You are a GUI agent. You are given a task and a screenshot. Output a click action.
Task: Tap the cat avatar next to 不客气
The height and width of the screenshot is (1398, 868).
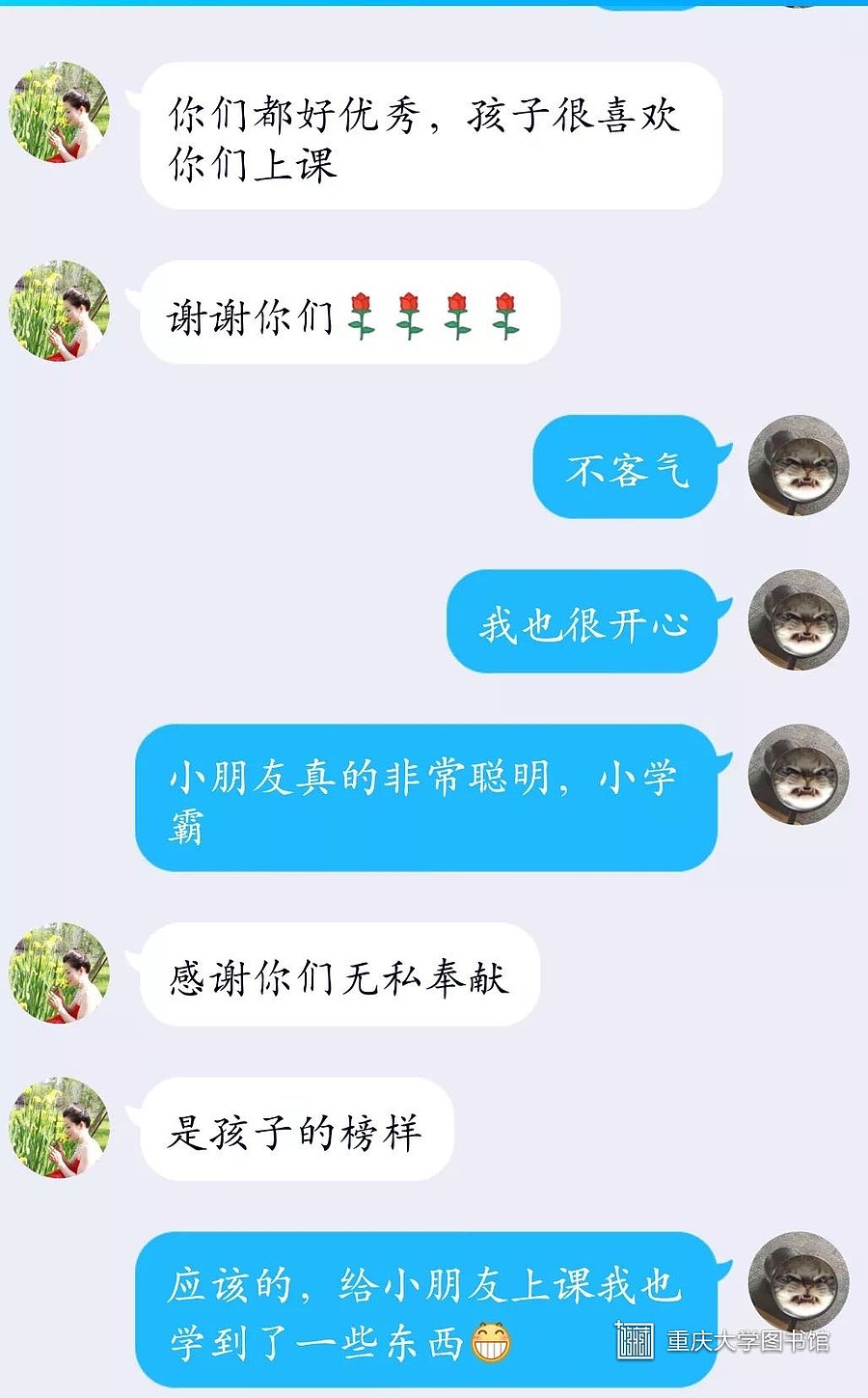click(x=799, y=465)
